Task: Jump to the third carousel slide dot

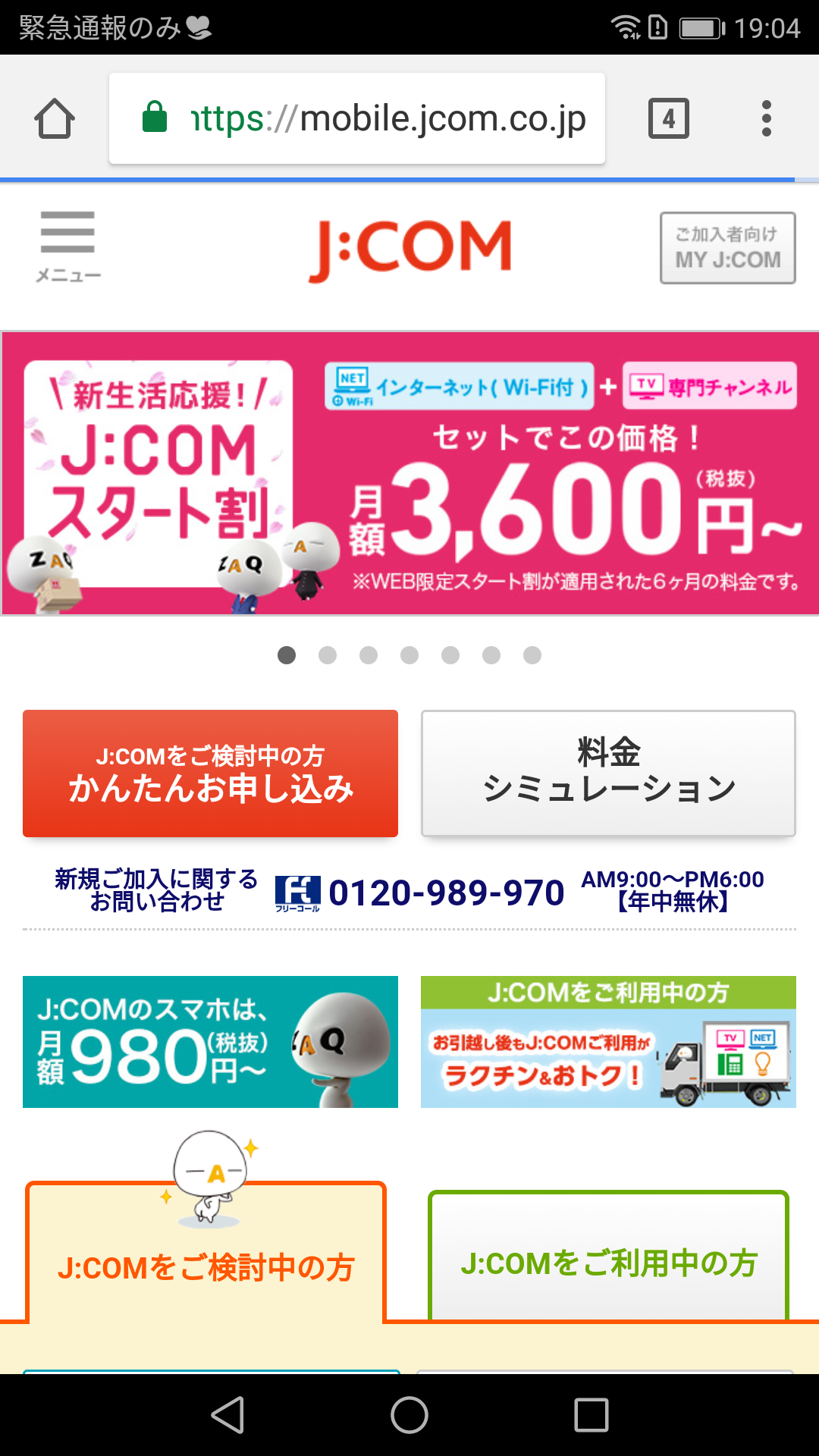Action: click(x=369, y=655)
